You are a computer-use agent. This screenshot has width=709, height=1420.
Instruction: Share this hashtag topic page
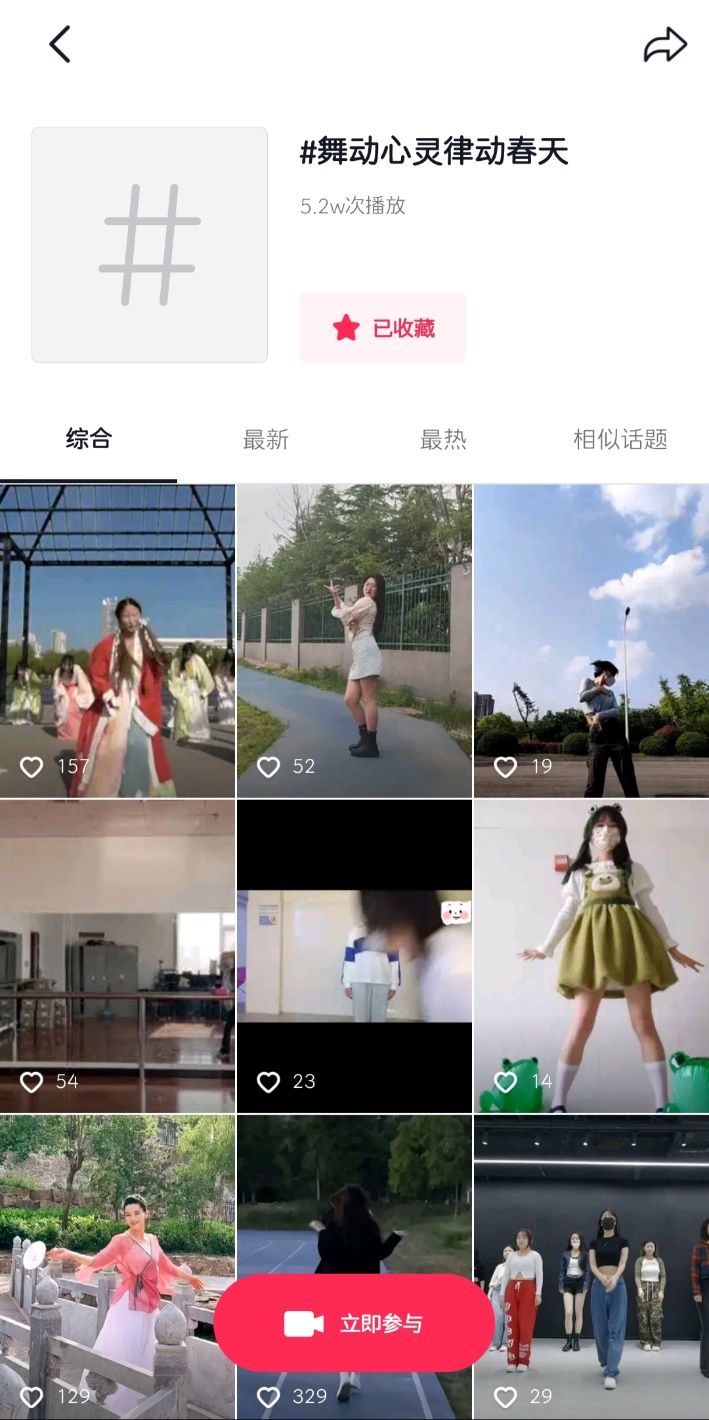coord(664,45)
